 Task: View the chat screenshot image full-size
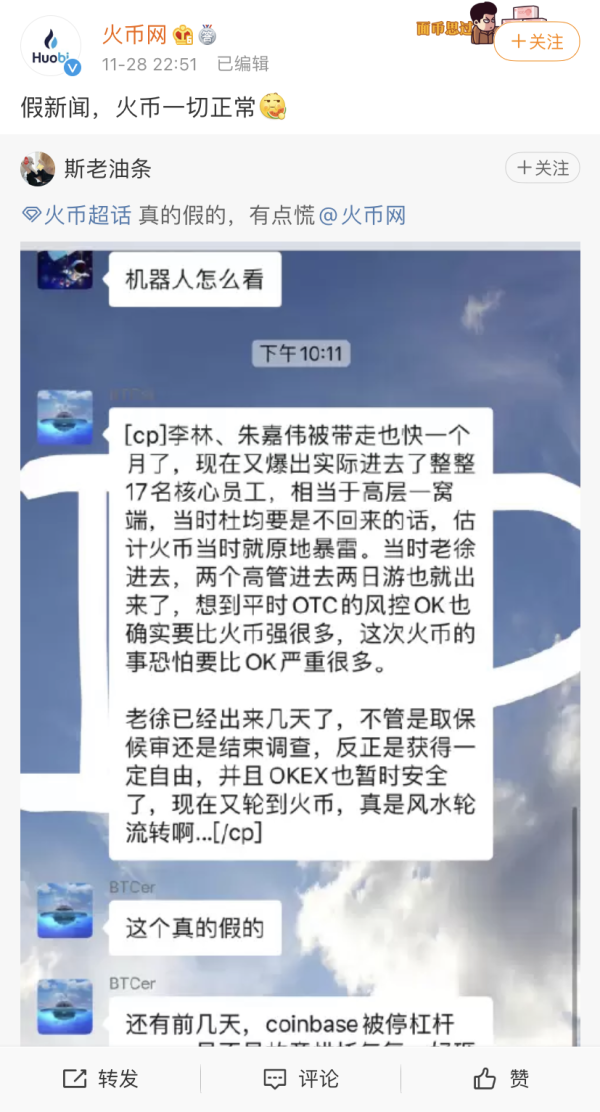click(300, 640)
